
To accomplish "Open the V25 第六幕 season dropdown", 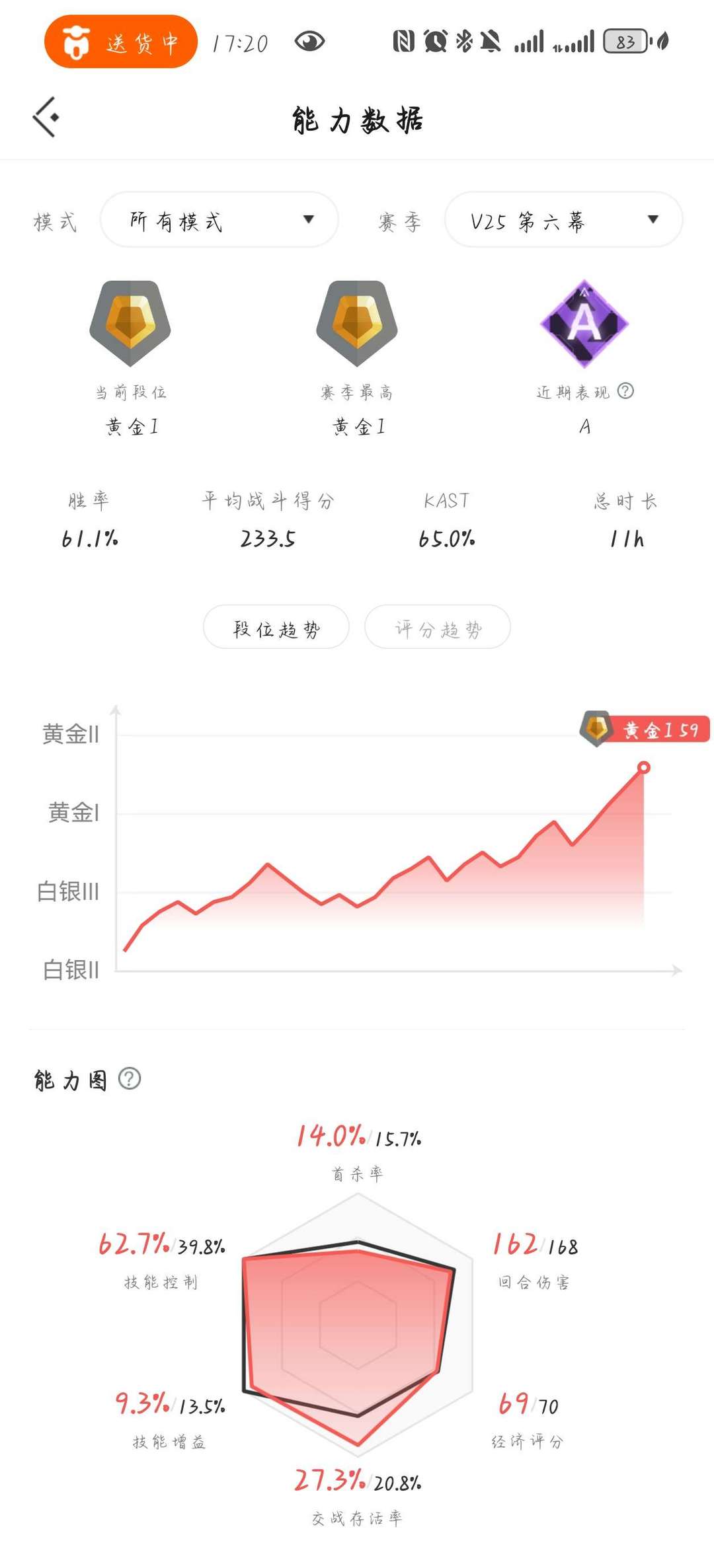I will 563,220.
